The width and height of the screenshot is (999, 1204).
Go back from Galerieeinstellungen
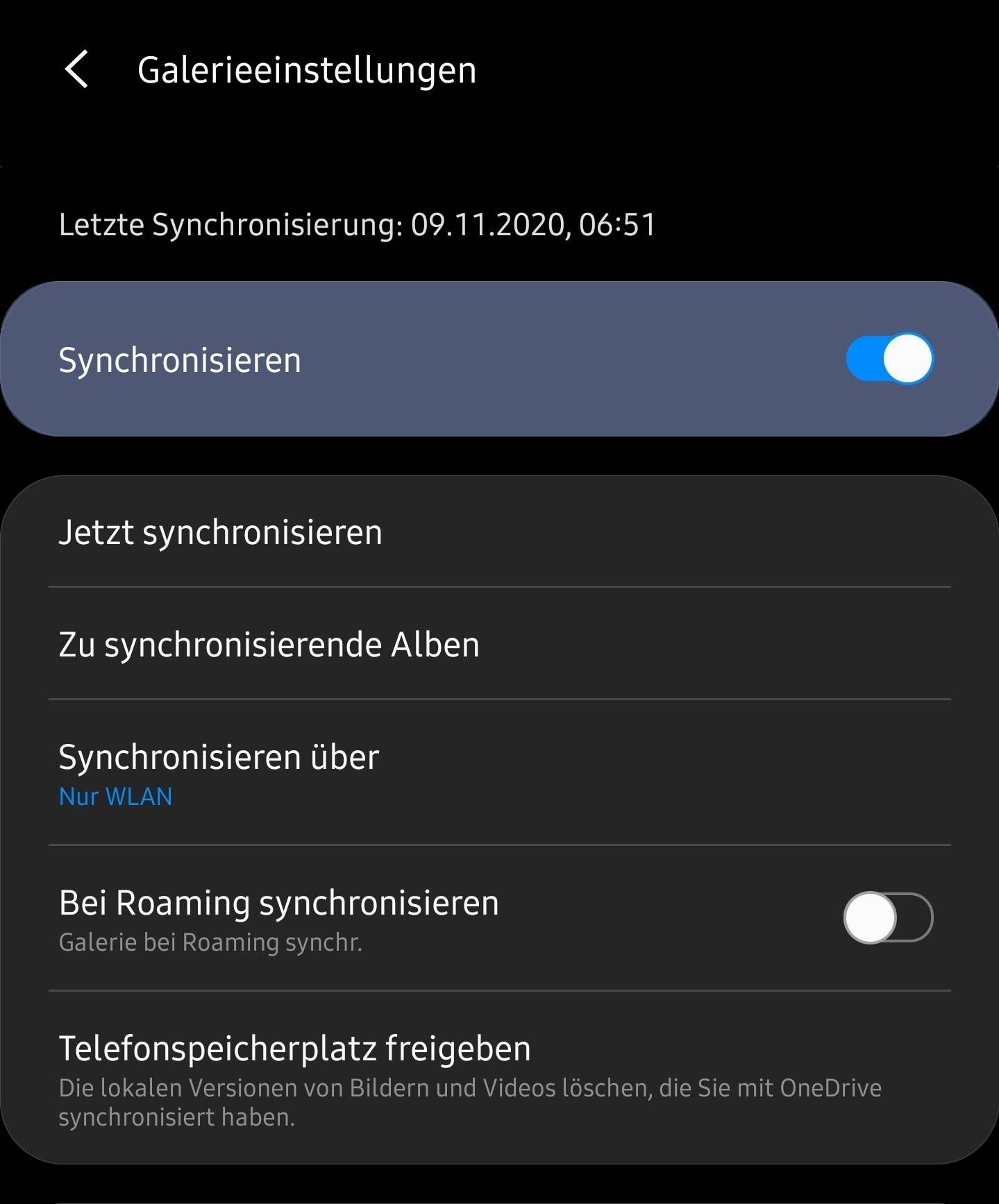[x=76, y=69]
